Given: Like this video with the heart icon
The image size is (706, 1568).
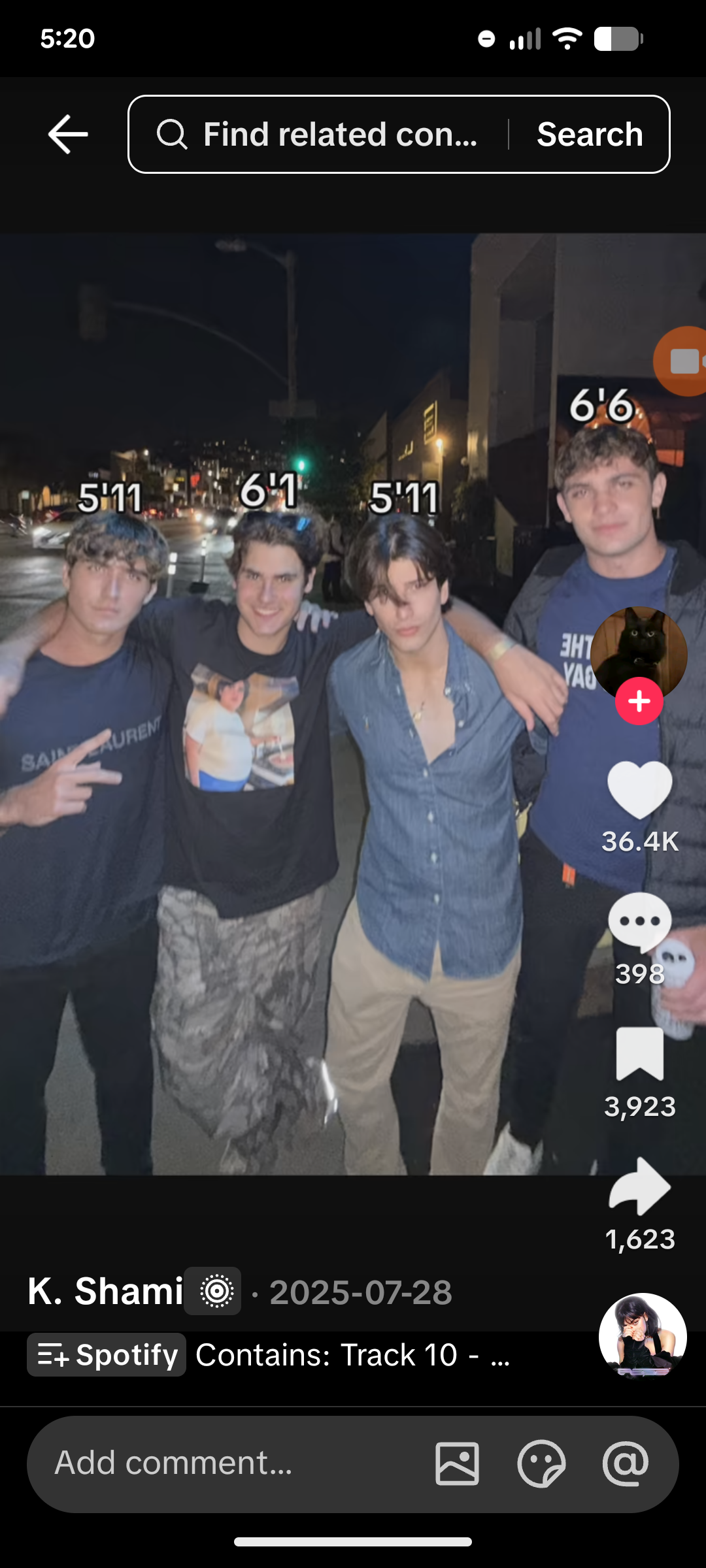Looking at the screenshot, I should (x=639, y=791).
